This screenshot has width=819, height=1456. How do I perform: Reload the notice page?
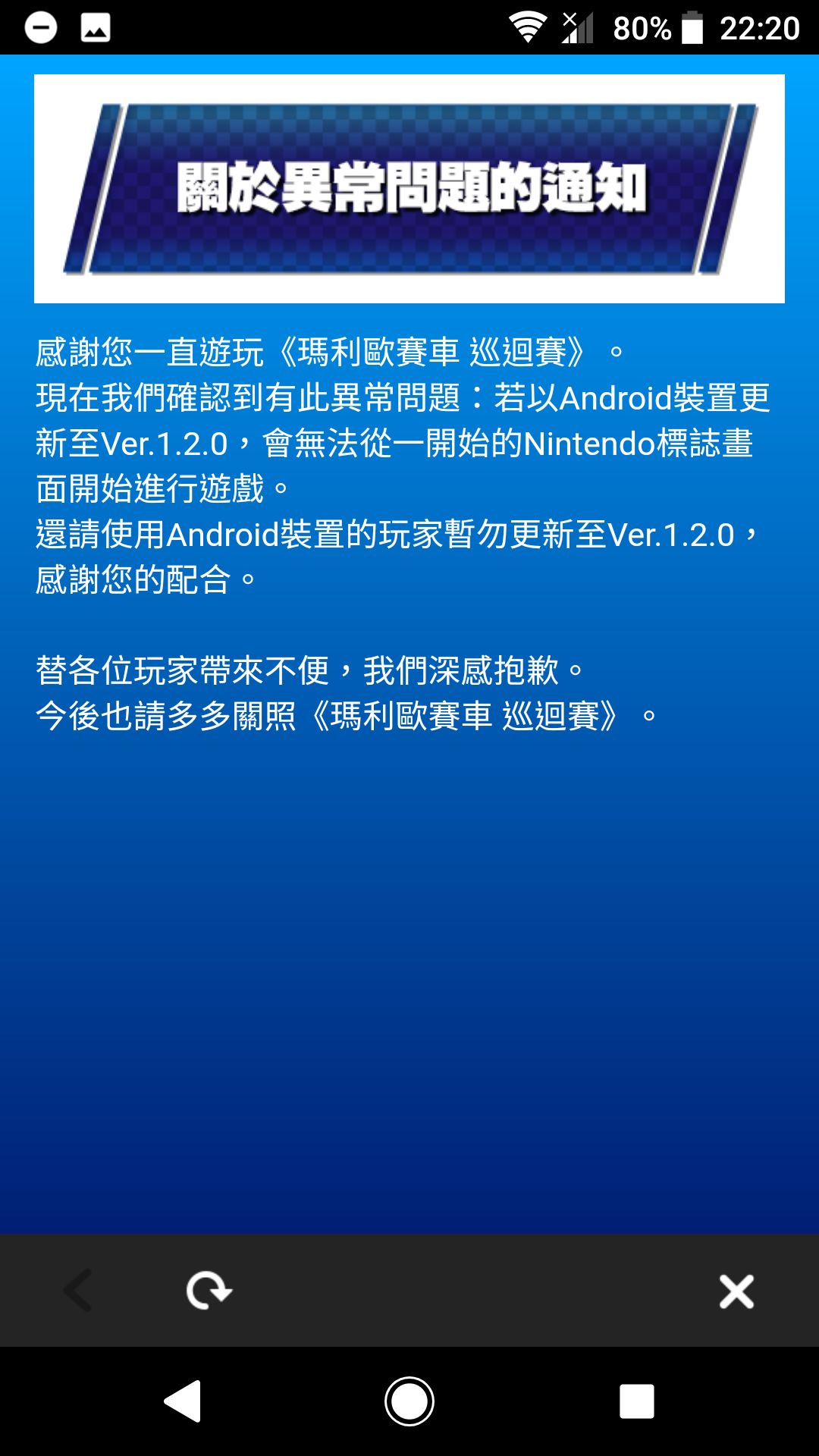(x=209, y=1291)
